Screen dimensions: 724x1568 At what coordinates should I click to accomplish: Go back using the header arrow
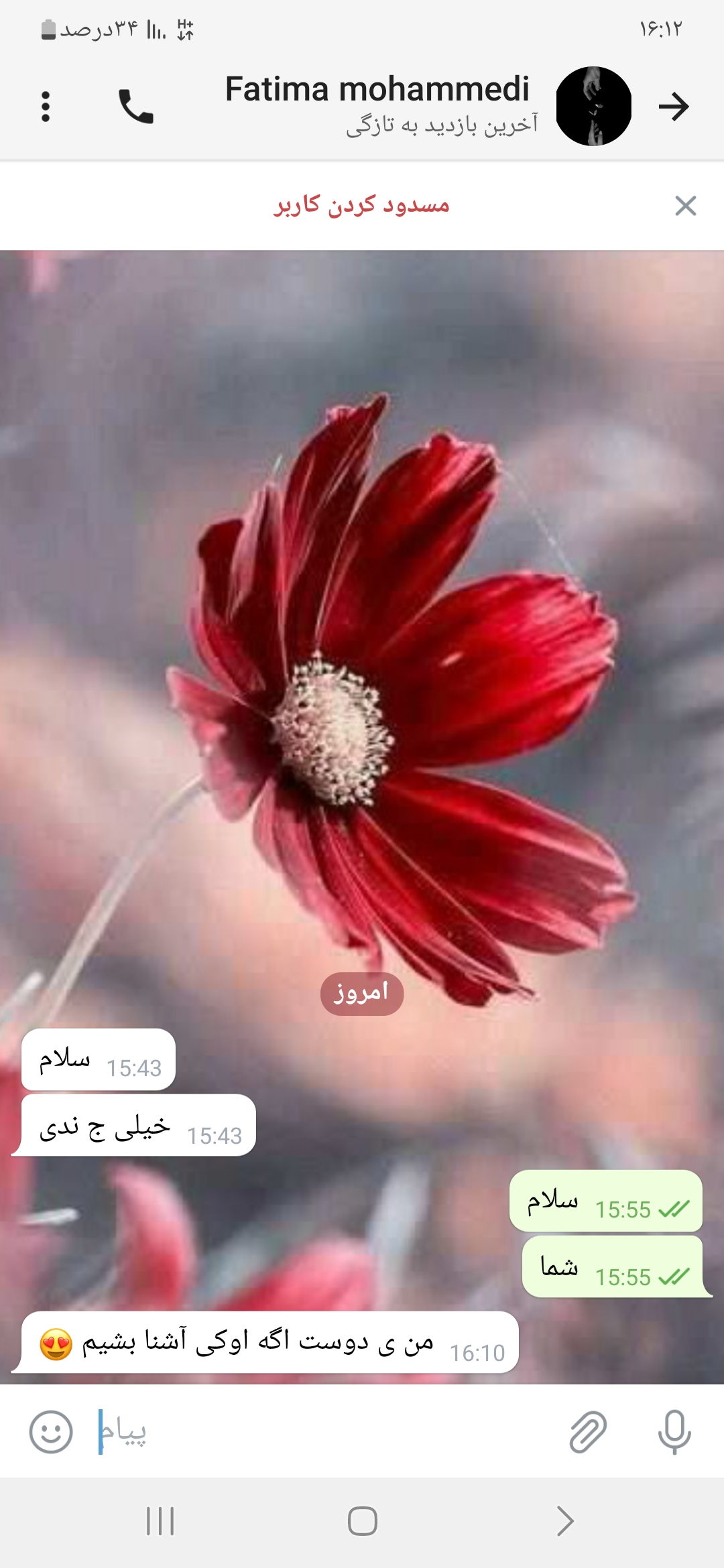coord(673,107)
